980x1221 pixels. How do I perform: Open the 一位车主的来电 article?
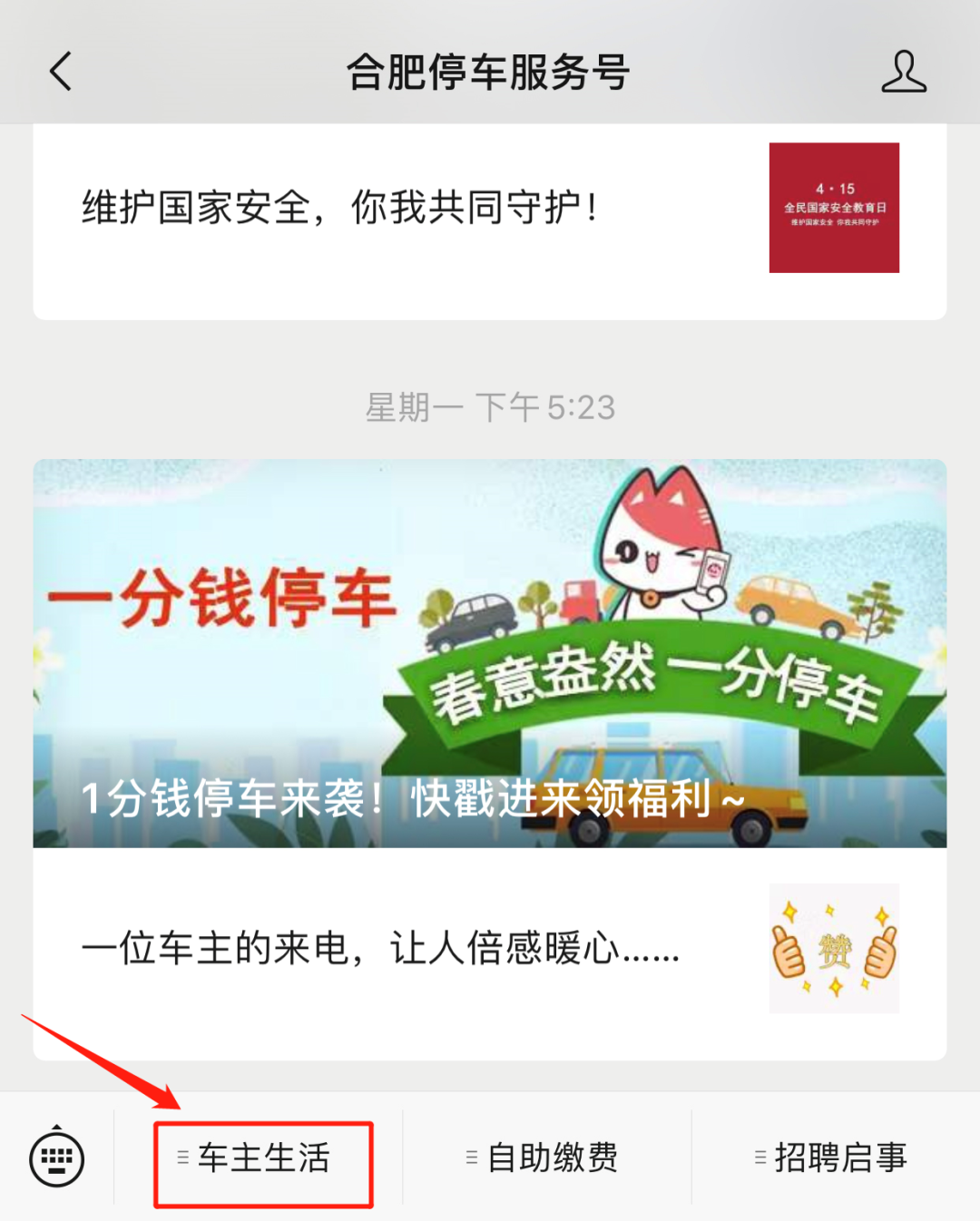(490, 949)
